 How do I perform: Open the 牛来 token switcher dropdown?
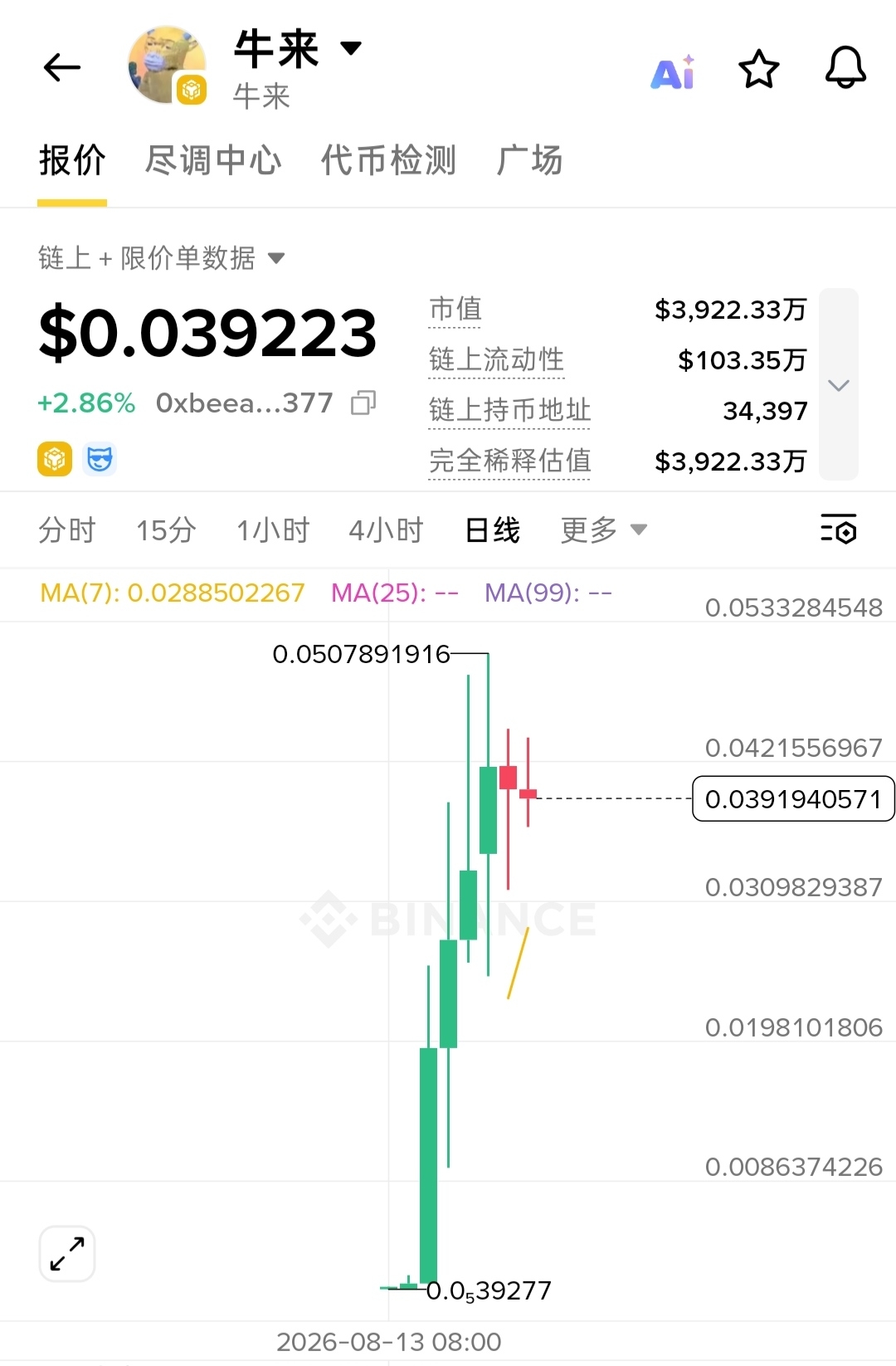pyautogui.click(x=351, y=48)
